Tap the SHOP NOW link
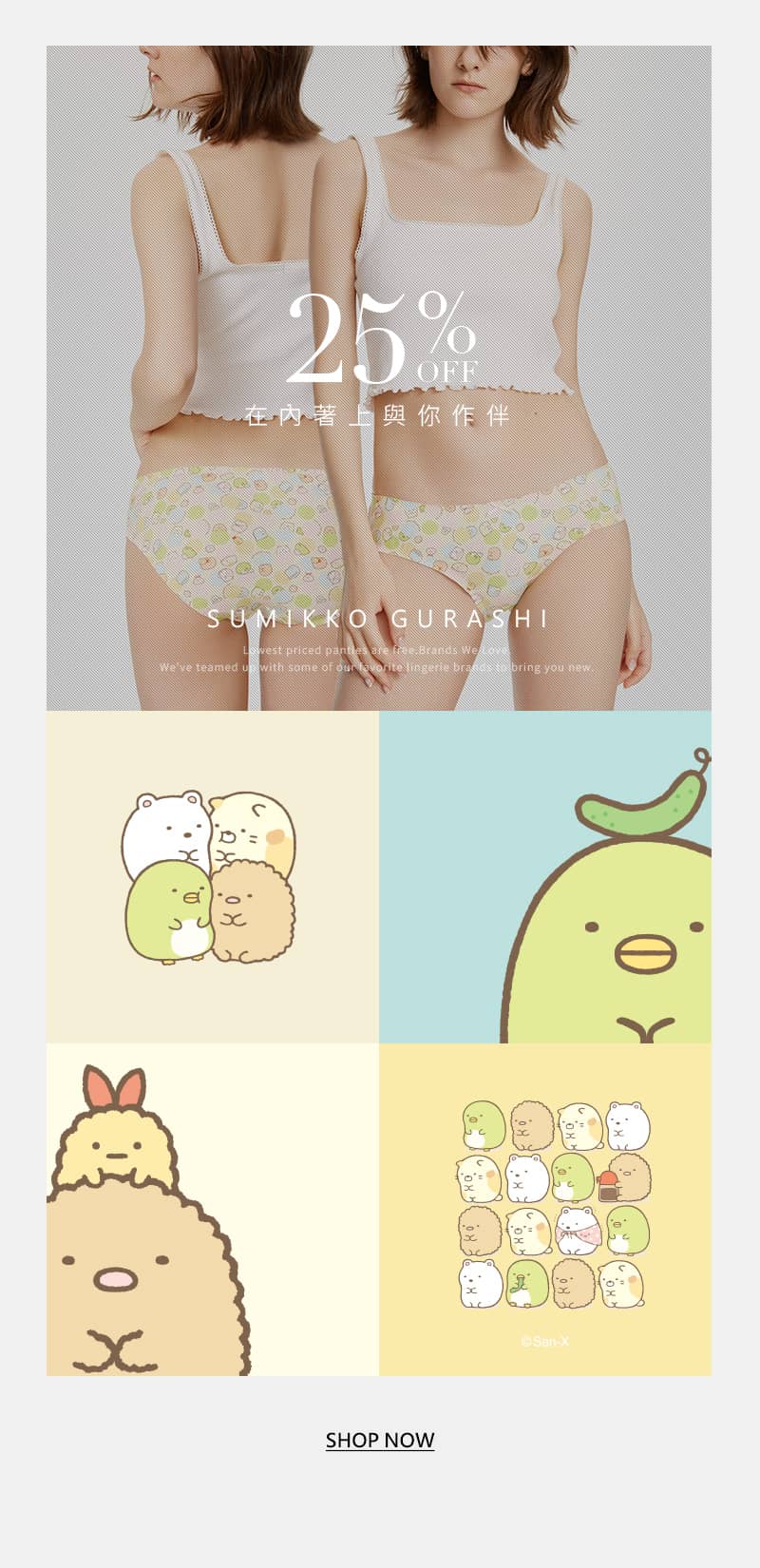This screenshot has width=760, height=1568. (x=380, y=1440)
